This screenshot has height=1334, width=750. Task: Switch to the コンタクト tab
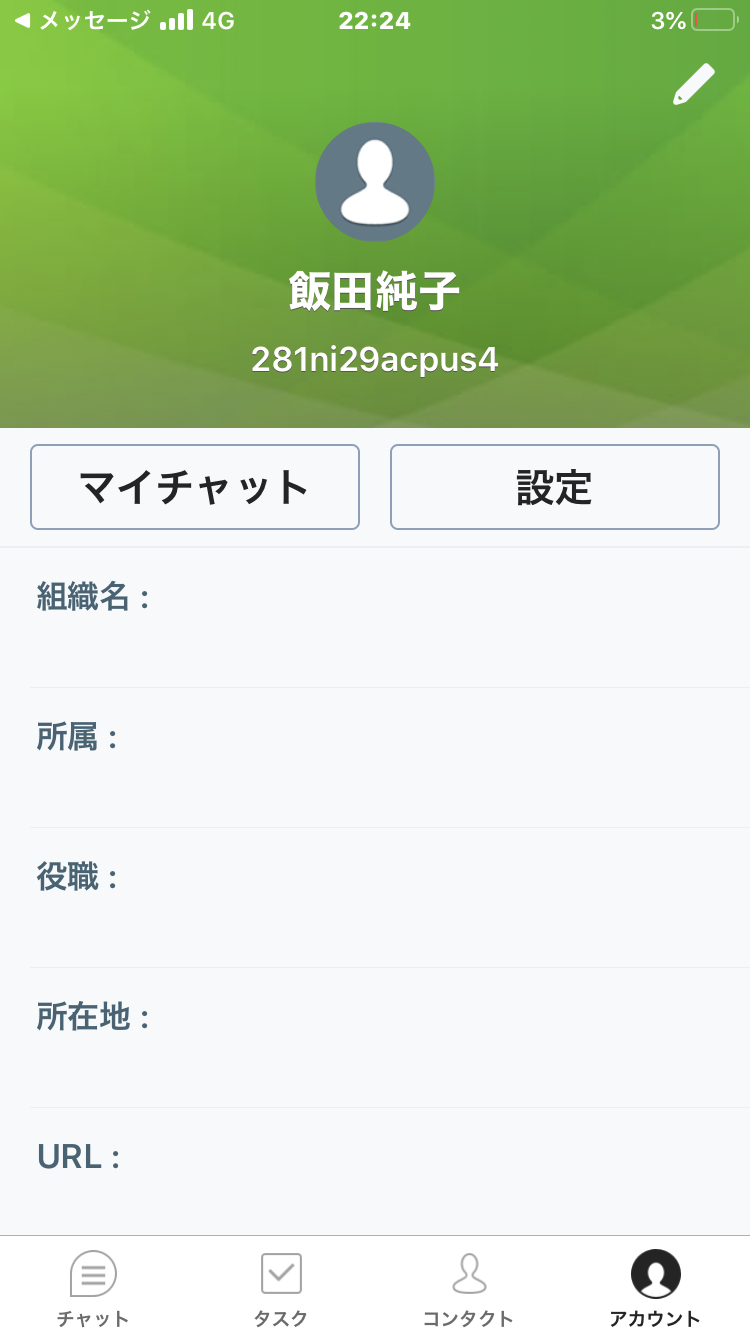(x=468, y=1288)
